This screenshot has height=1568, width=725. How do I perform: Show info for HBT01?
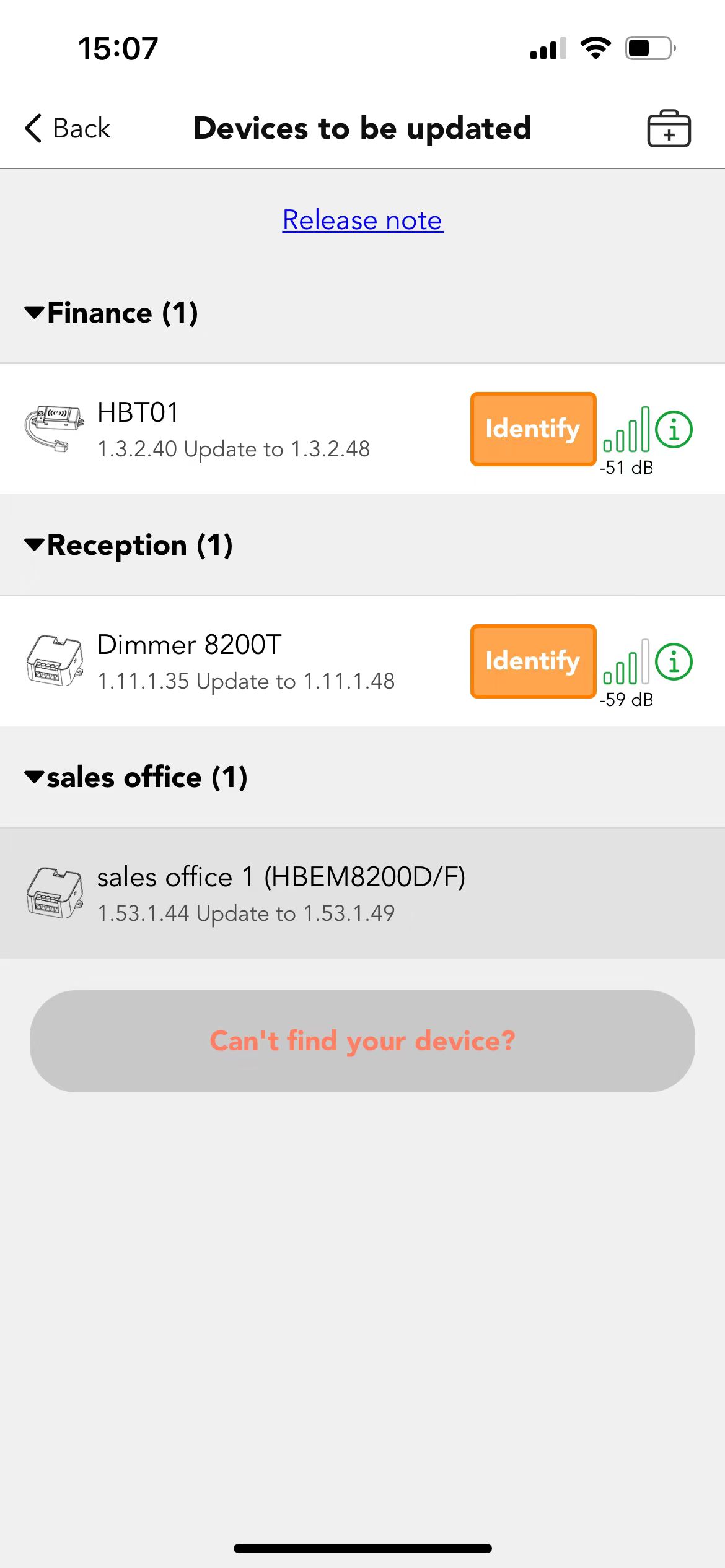(674, 429)
